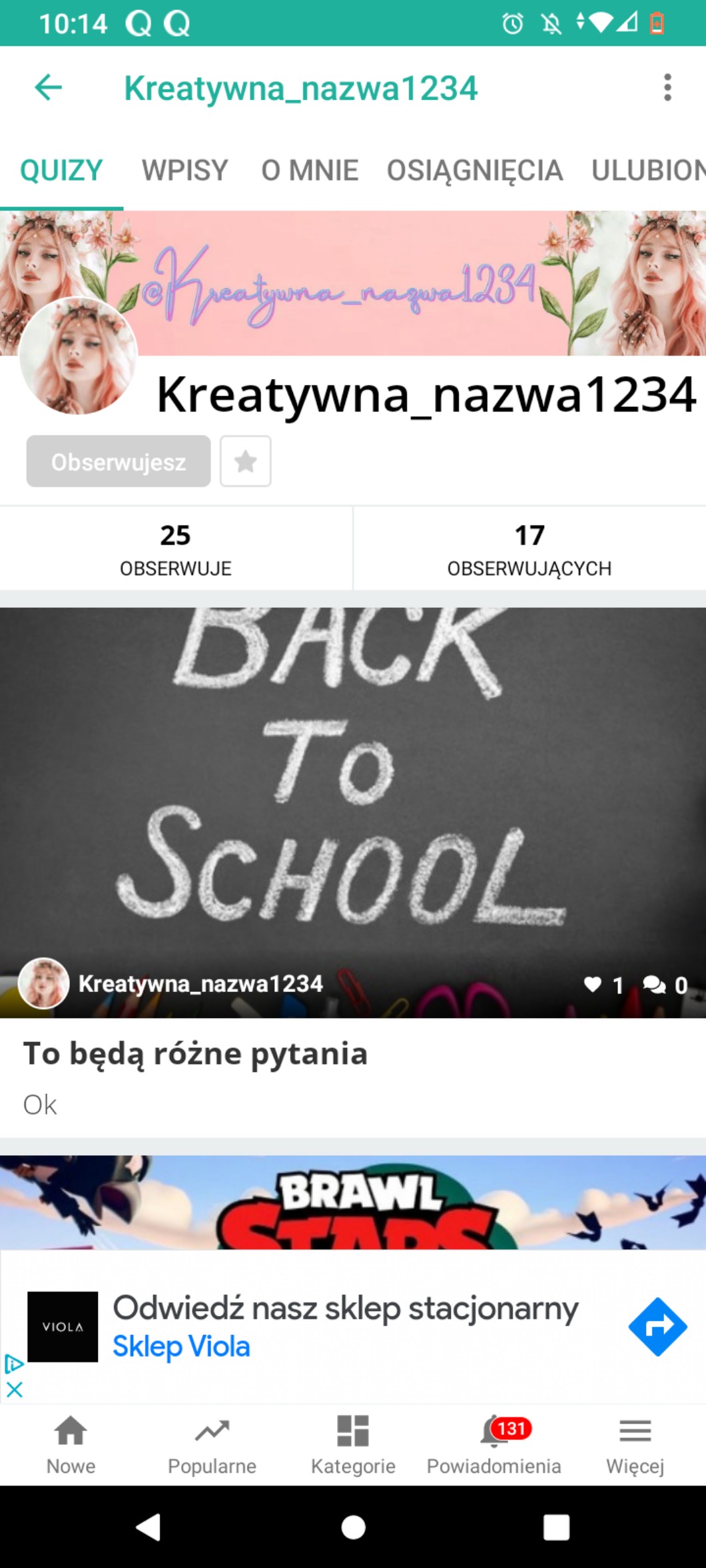This screenshot has height=1568, width=706.
Task: Go back using the top arrow
Action: point(48,87)
